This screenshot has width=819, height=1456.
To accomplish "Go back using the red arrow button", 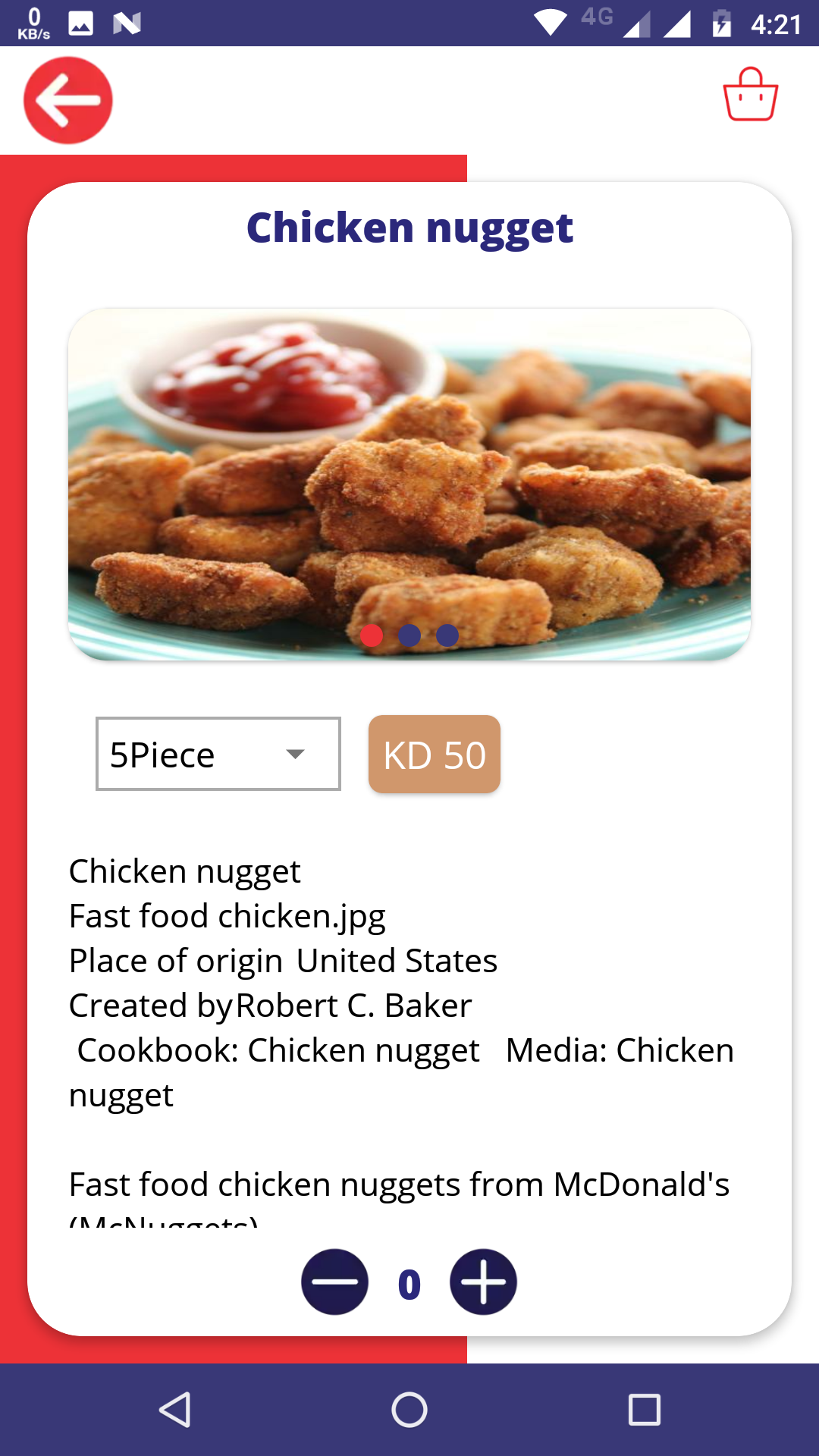I will coord(68,100).
